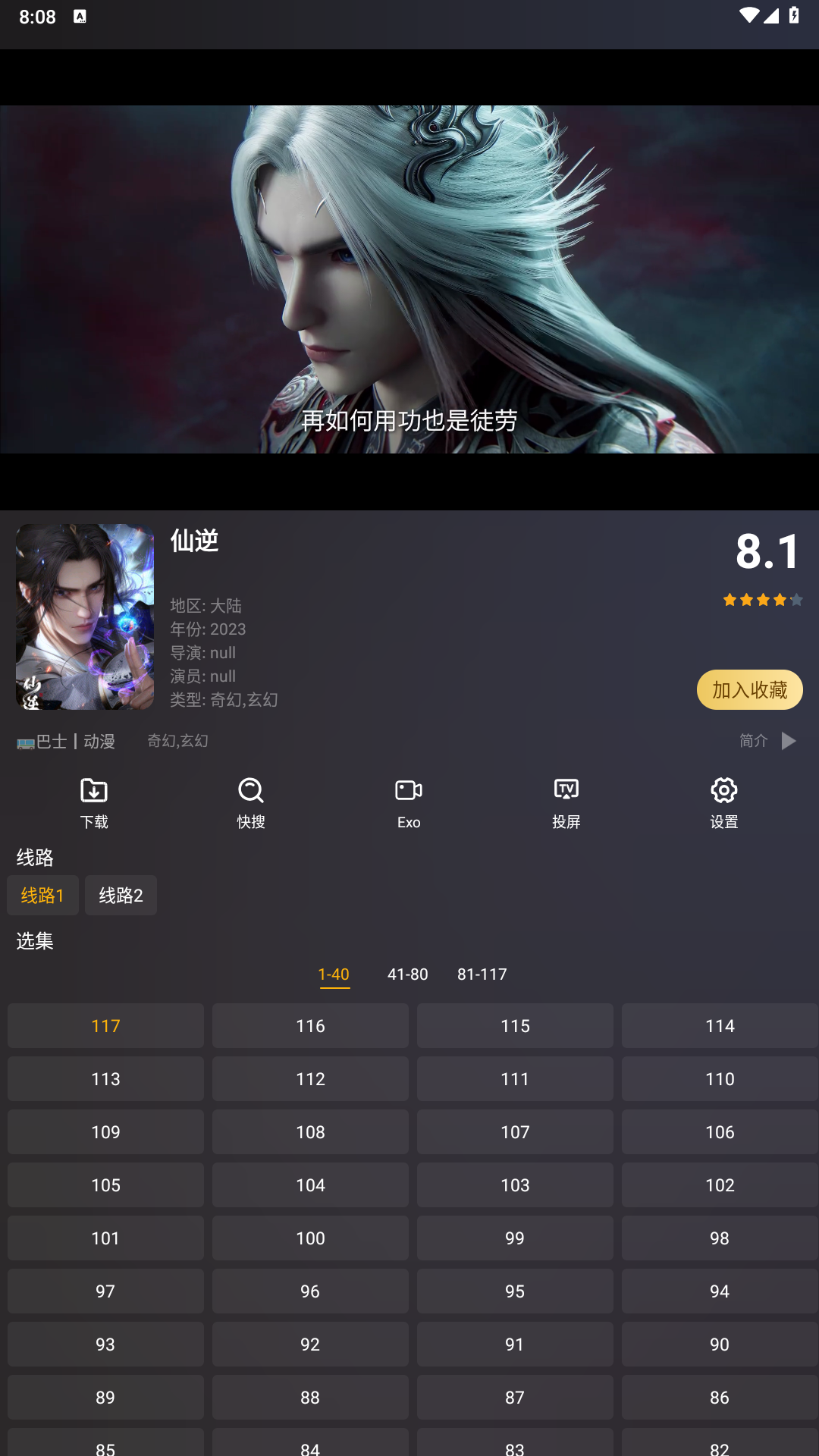The width and height of the screenshot is (819, 1456).
Task: Show episodes 1-40 range
Action: point(334,974)
